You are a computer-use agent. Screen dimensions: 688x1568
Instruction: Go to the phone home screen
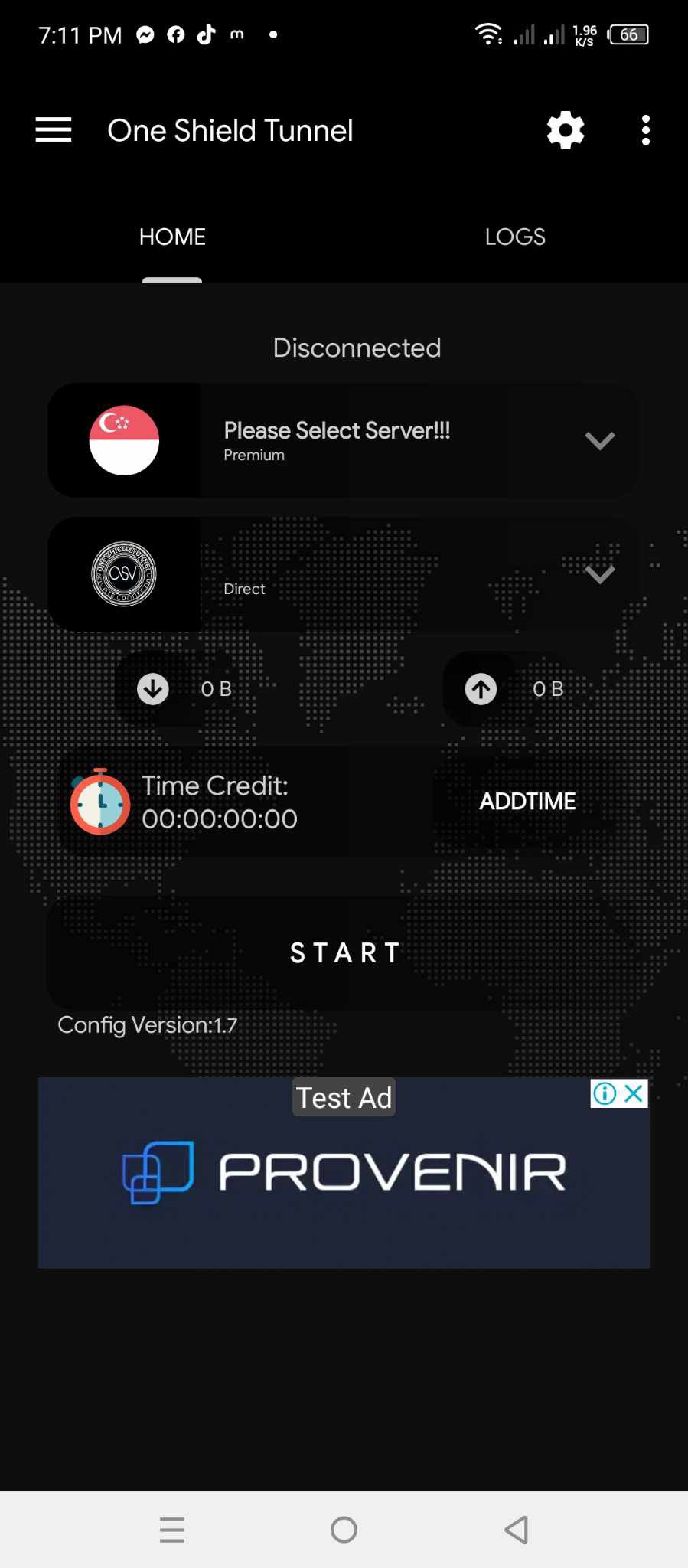pyautogui.click(x=344, y=1530)
